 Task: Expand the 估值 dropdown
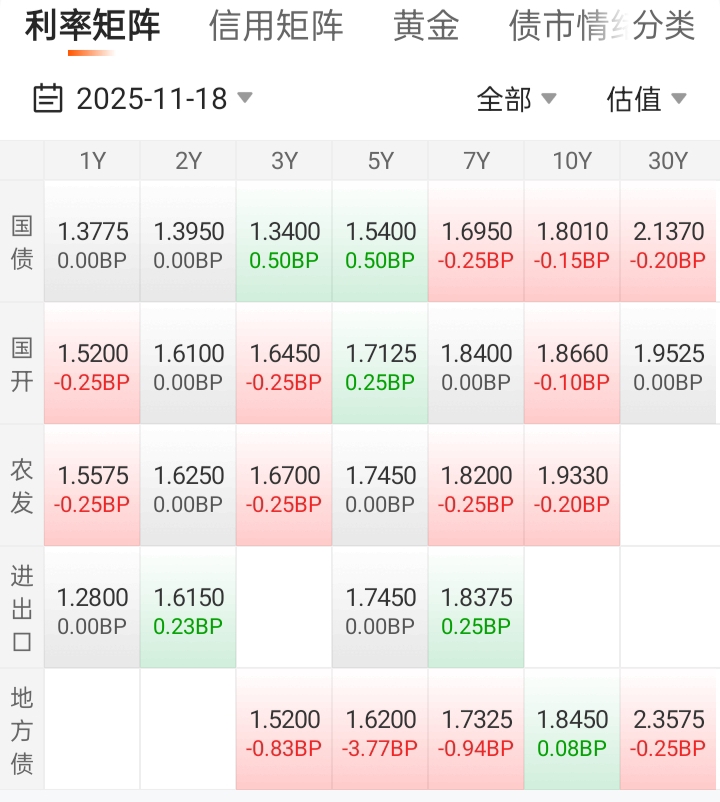click(x=646, y=99)
